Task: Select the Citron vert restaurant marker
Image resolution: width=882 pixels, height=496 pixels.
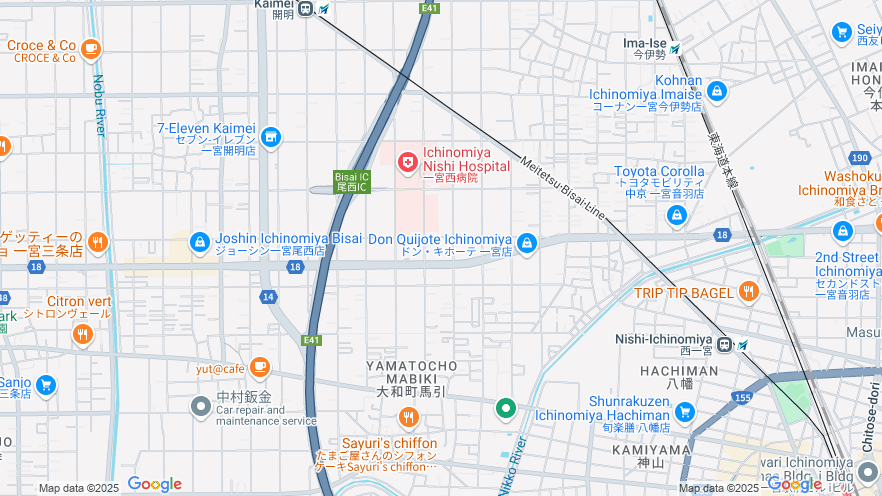Action: pyautogui.click(x=82, y=334)
